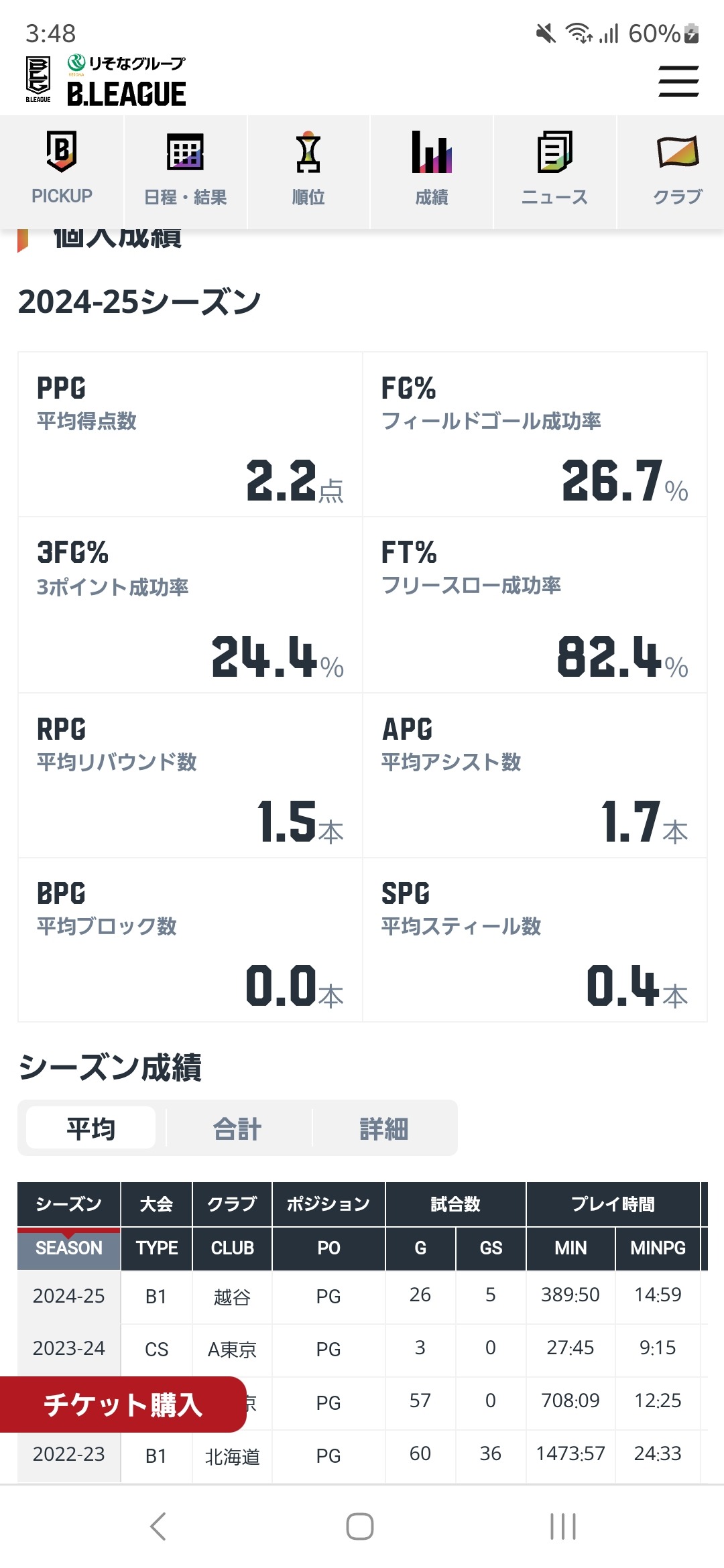Open the 日程・結果 schedule tab
This screenshot has height=1568, width=724.
(x=186, y=172)
